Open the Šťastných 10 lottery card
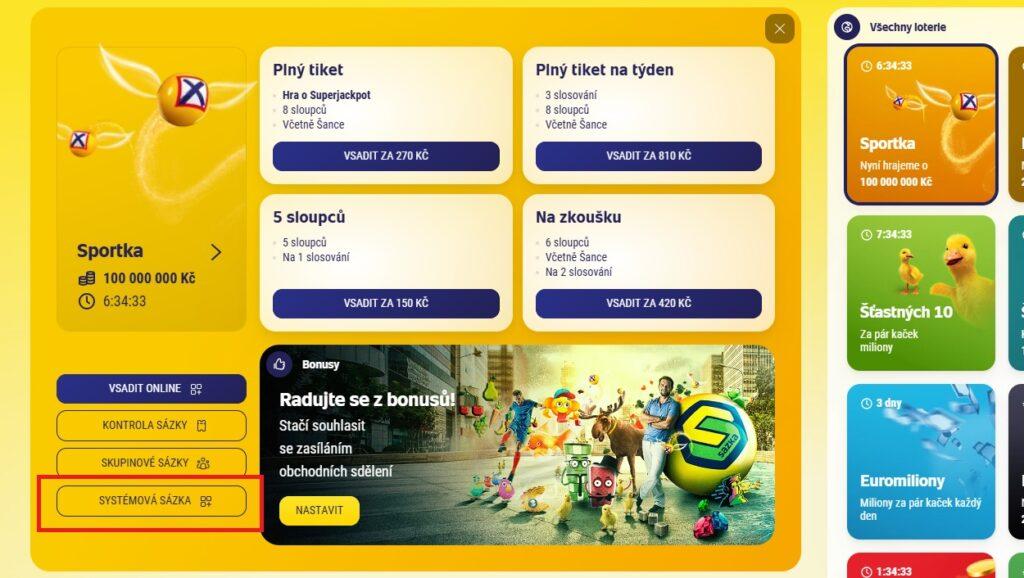 921,292
